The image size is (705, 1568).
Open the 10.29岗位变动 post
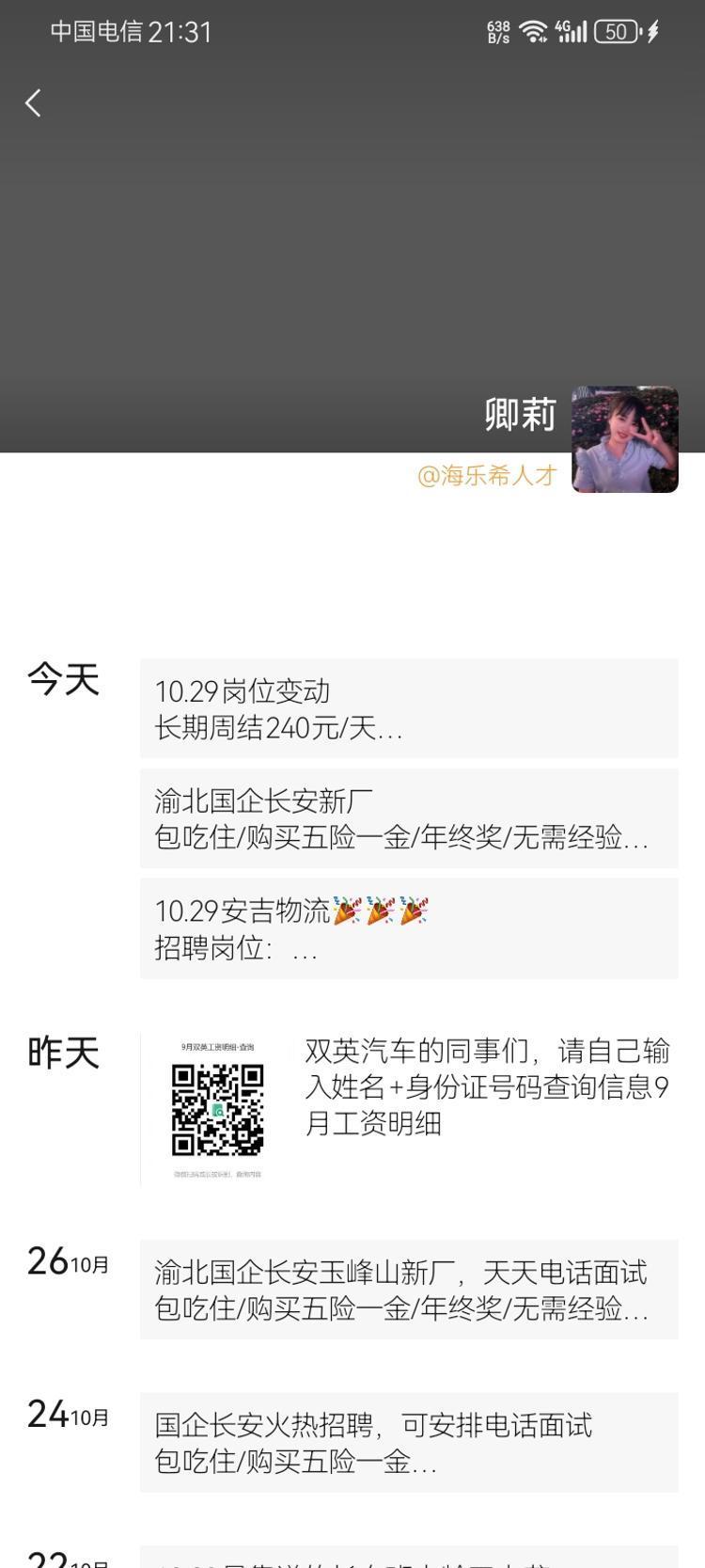click(408, 708)
